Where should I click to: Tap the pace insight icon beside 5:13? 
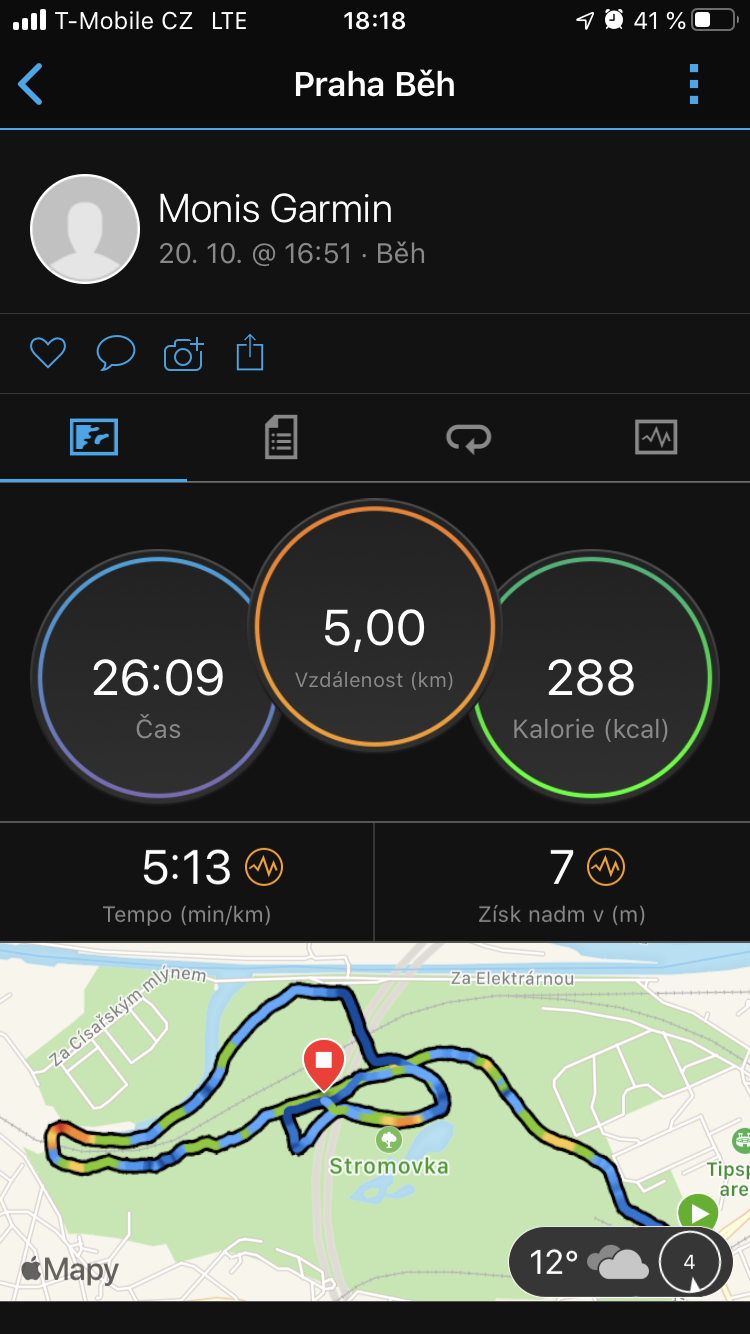click(x=264, y=867)
